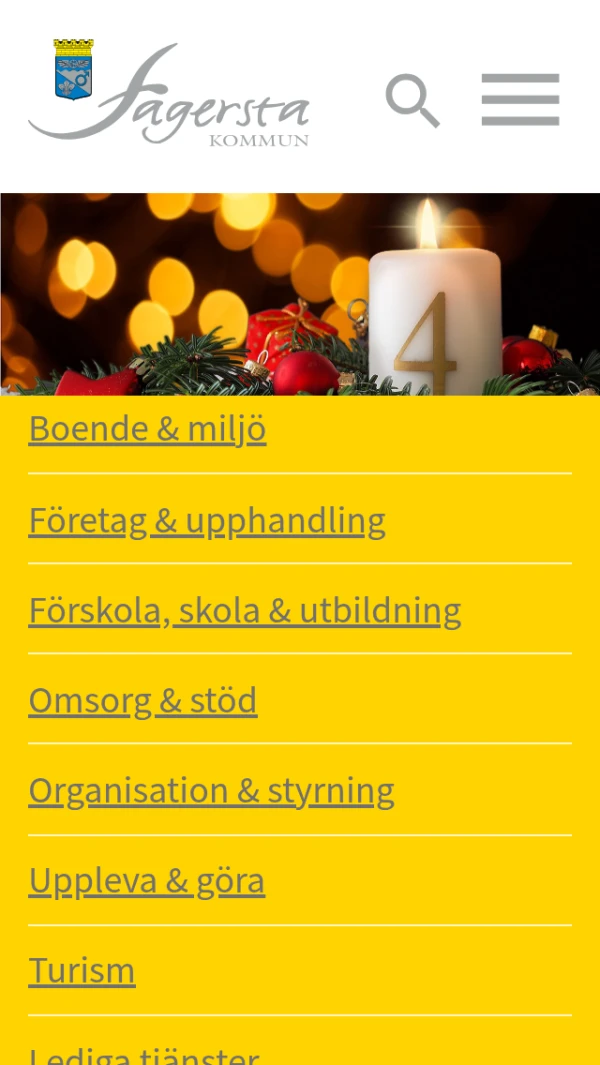Image resolution: width=600 pixels, height=1065 pixels.
Task: Open the search magnifier icon
Action: (413, 100)
